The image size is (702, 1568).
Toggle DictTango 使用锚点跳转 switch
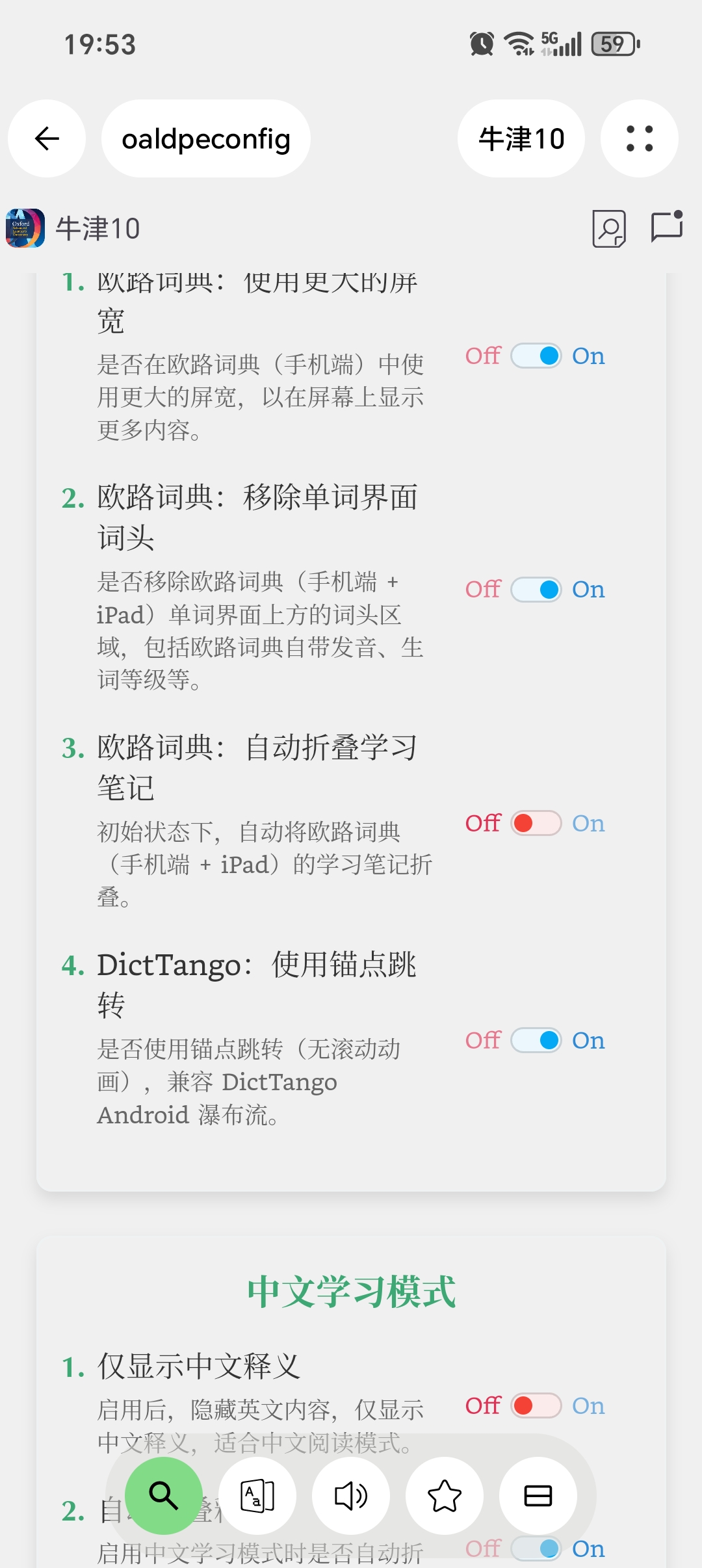pos(536,1040)
